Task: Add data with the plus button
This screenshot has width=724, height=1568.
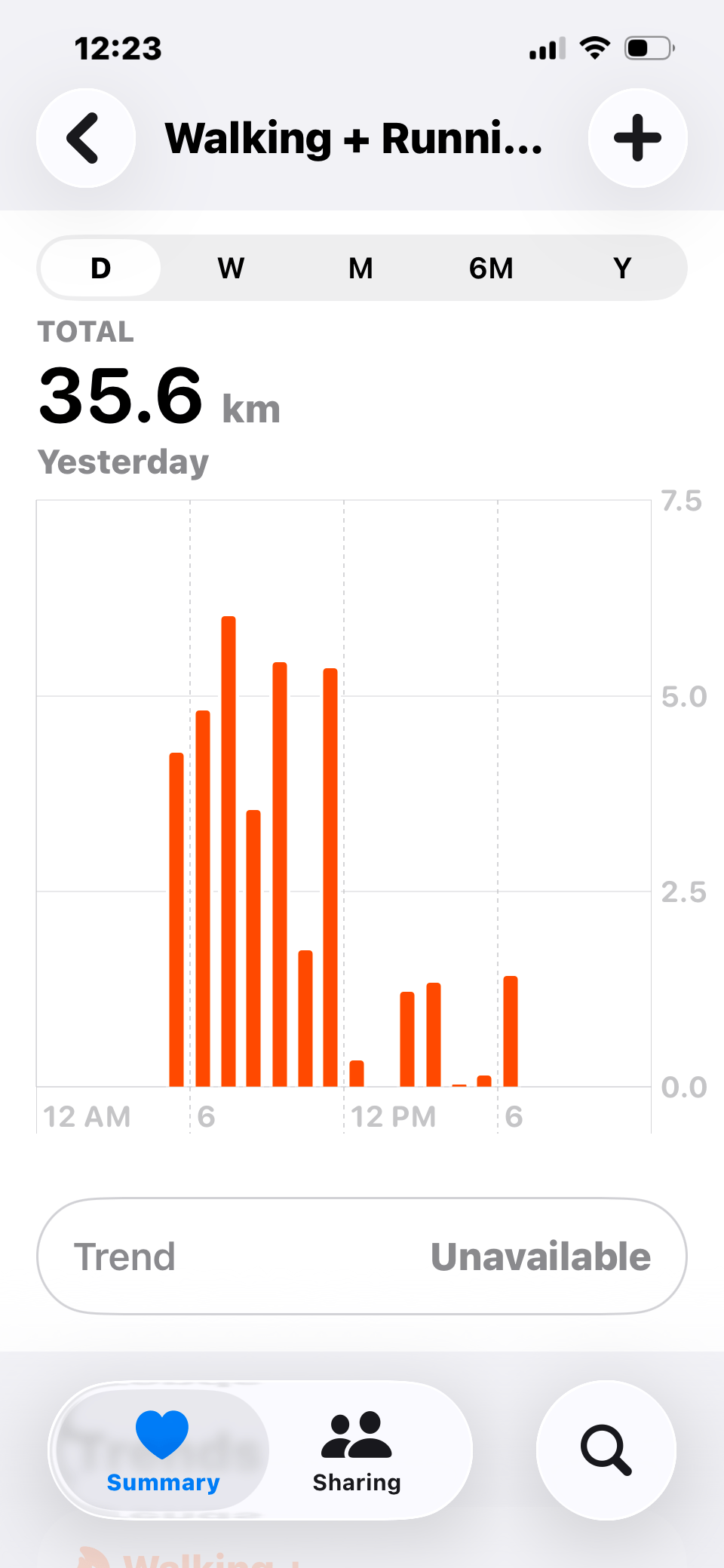Action: point(637,138)
